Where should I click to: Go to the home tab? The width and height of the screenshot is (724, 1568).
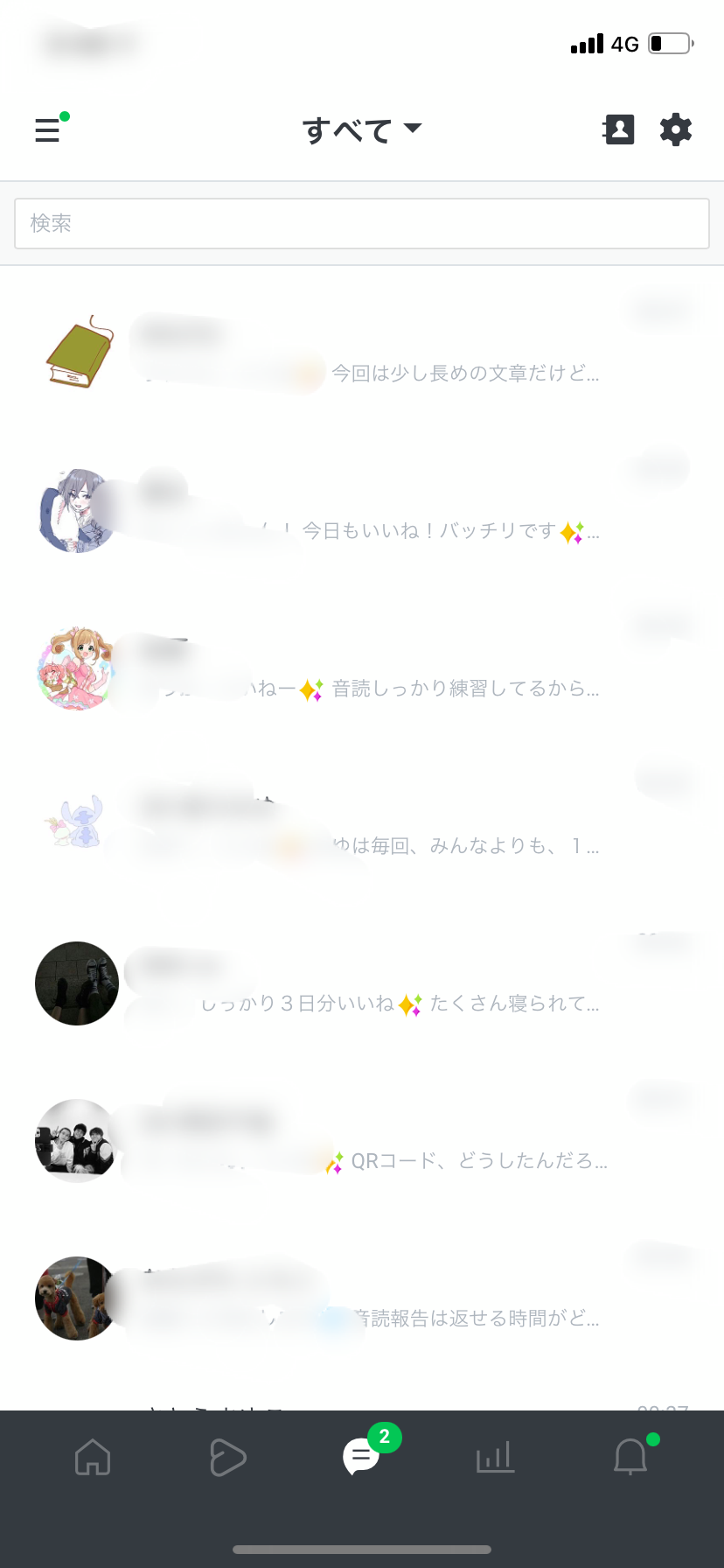click(x=93, y=1457)
